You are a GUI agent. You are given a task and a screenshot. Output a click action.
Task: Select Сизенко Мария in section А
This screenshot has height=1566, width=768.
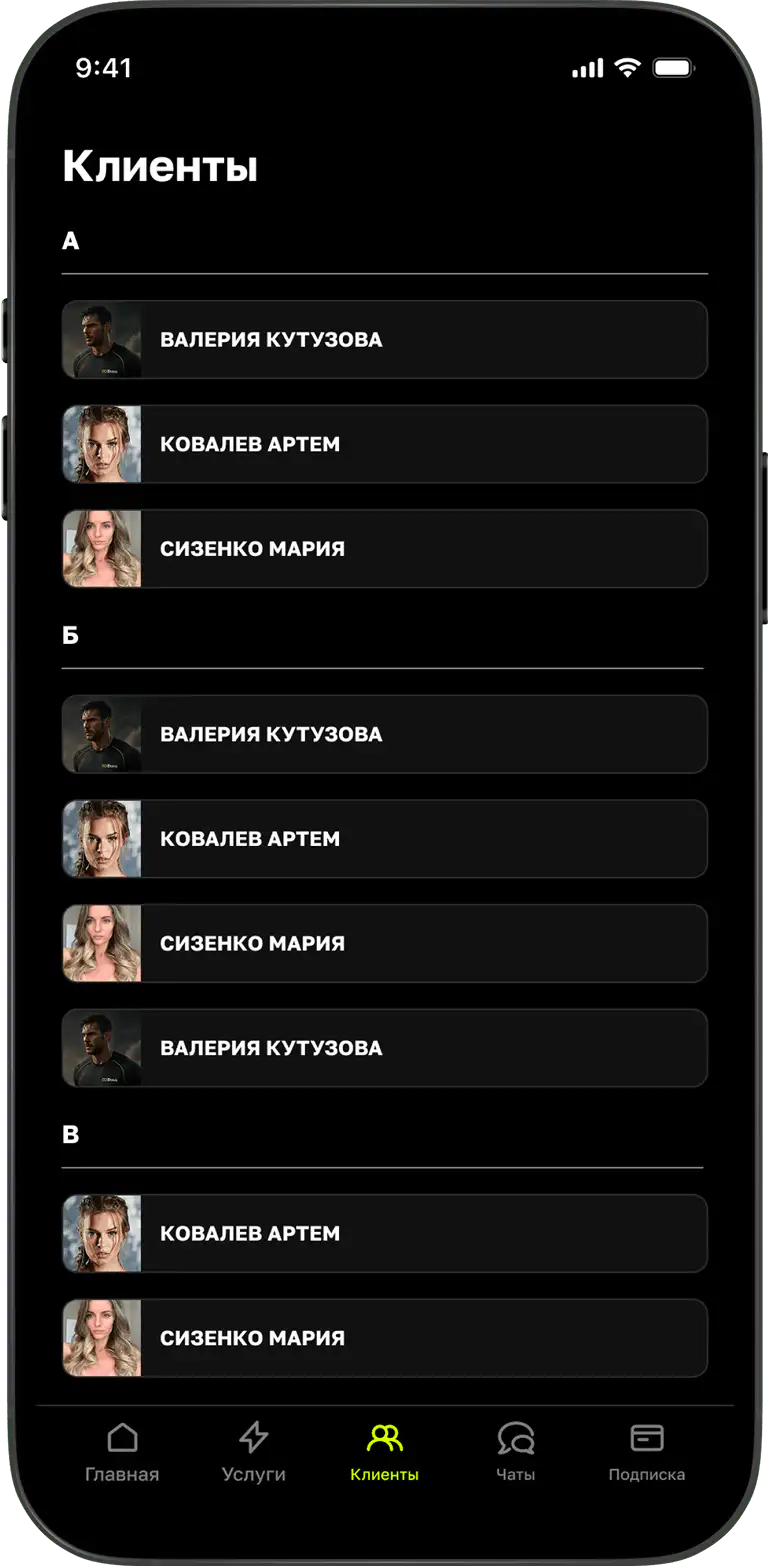click(384, 549)
